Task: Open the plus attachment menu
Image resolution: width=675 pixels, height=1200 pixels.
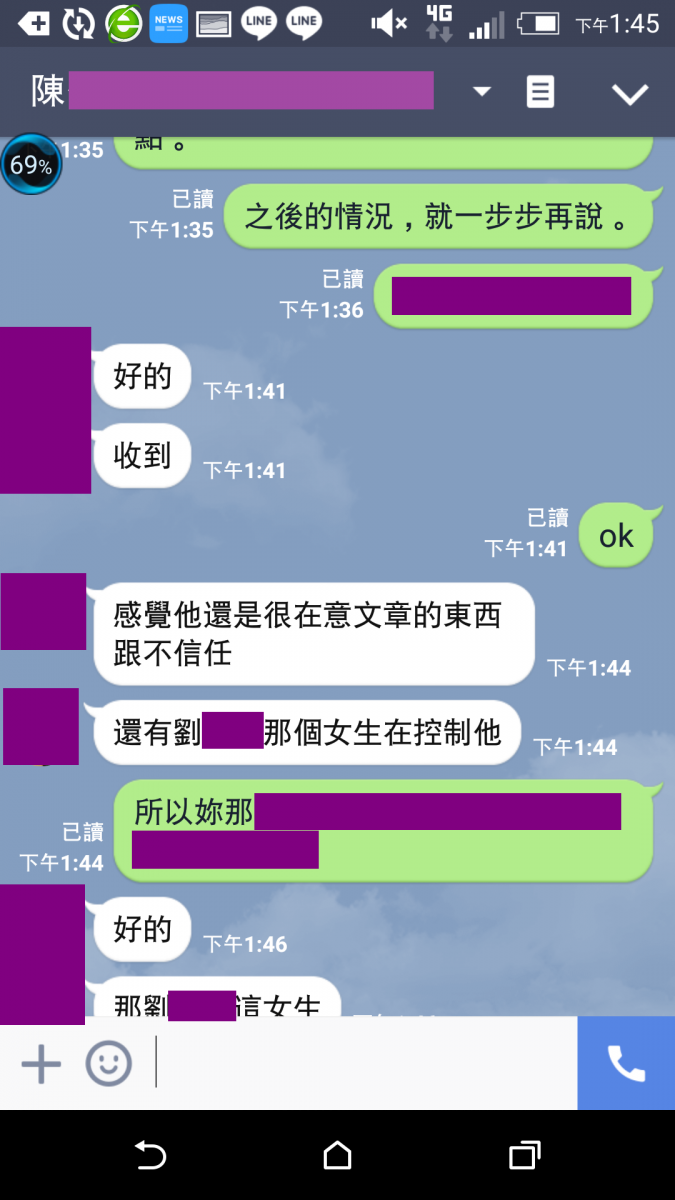Action: pos(41,1063)
